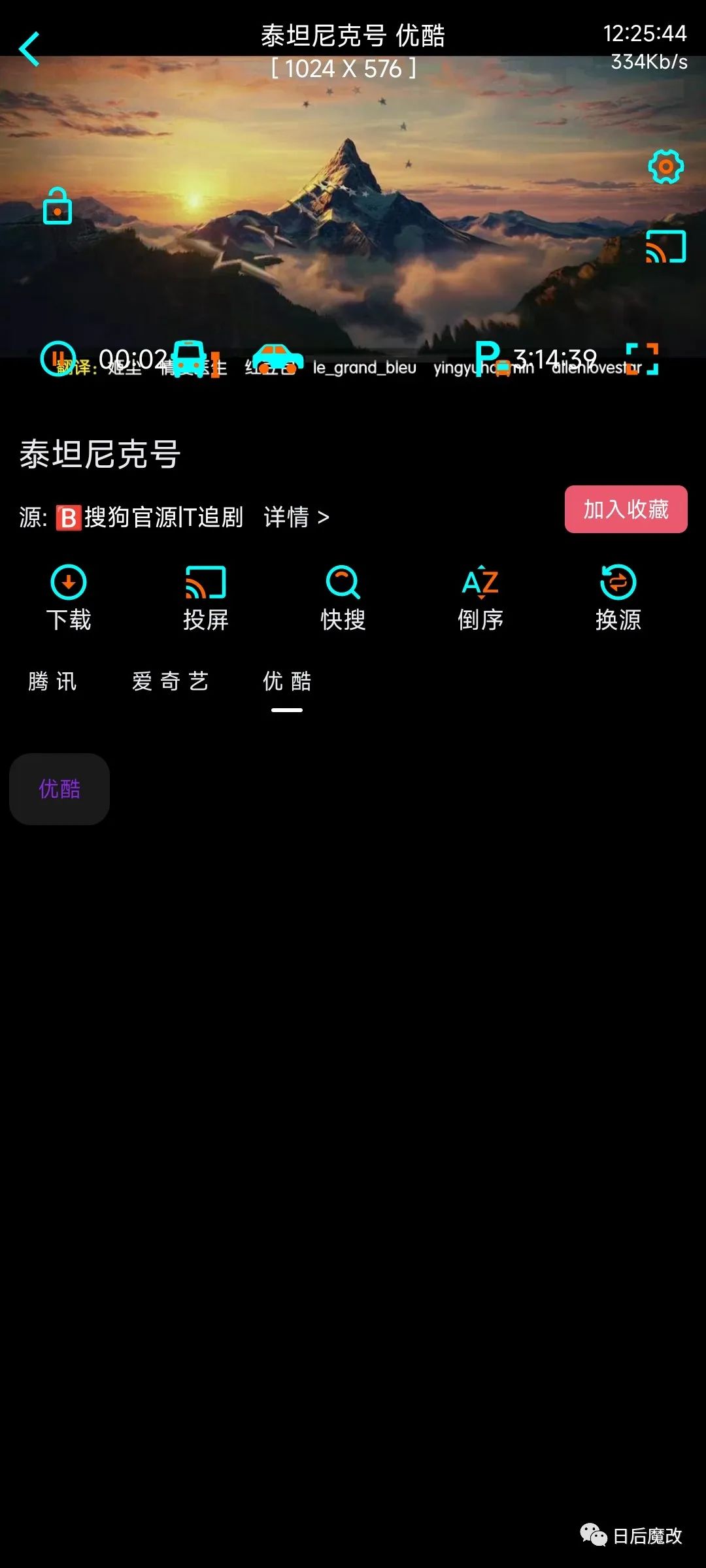Switch to the 腾讯 source tab

tap(52, 681)
